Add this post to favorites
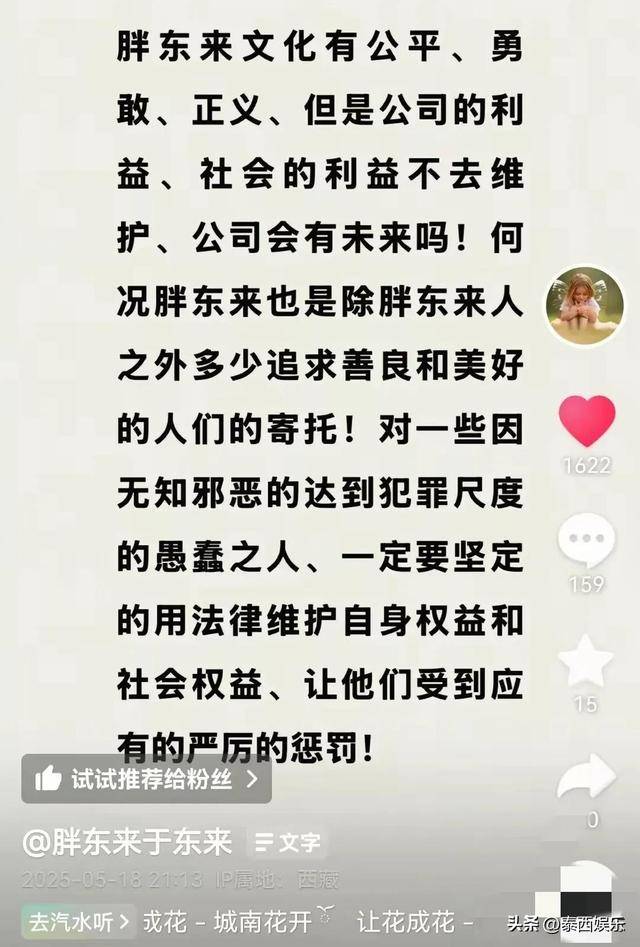The height and width of the screenshot is (947, 640). (x=586, y=662)
